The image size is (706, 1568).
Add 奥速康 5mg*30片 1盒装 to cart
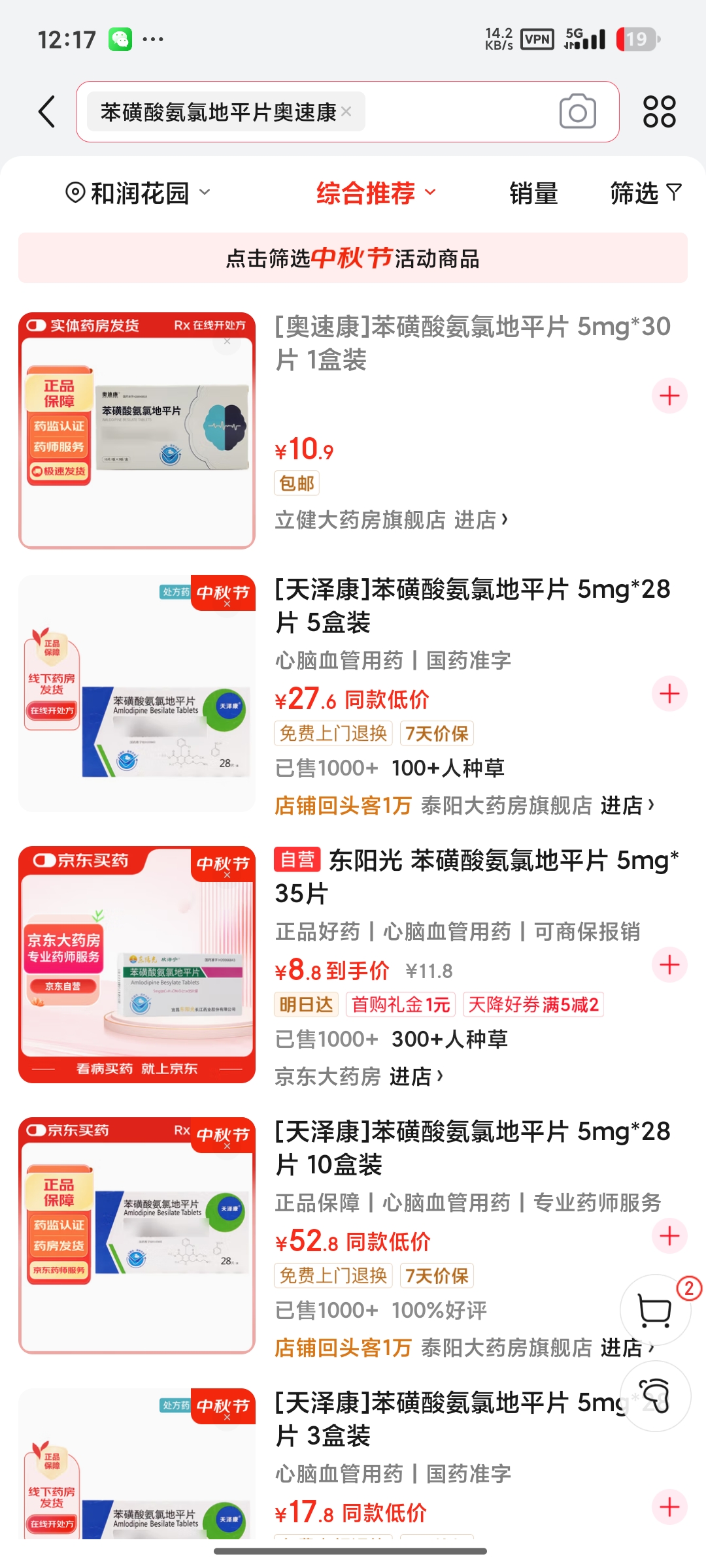669,396
